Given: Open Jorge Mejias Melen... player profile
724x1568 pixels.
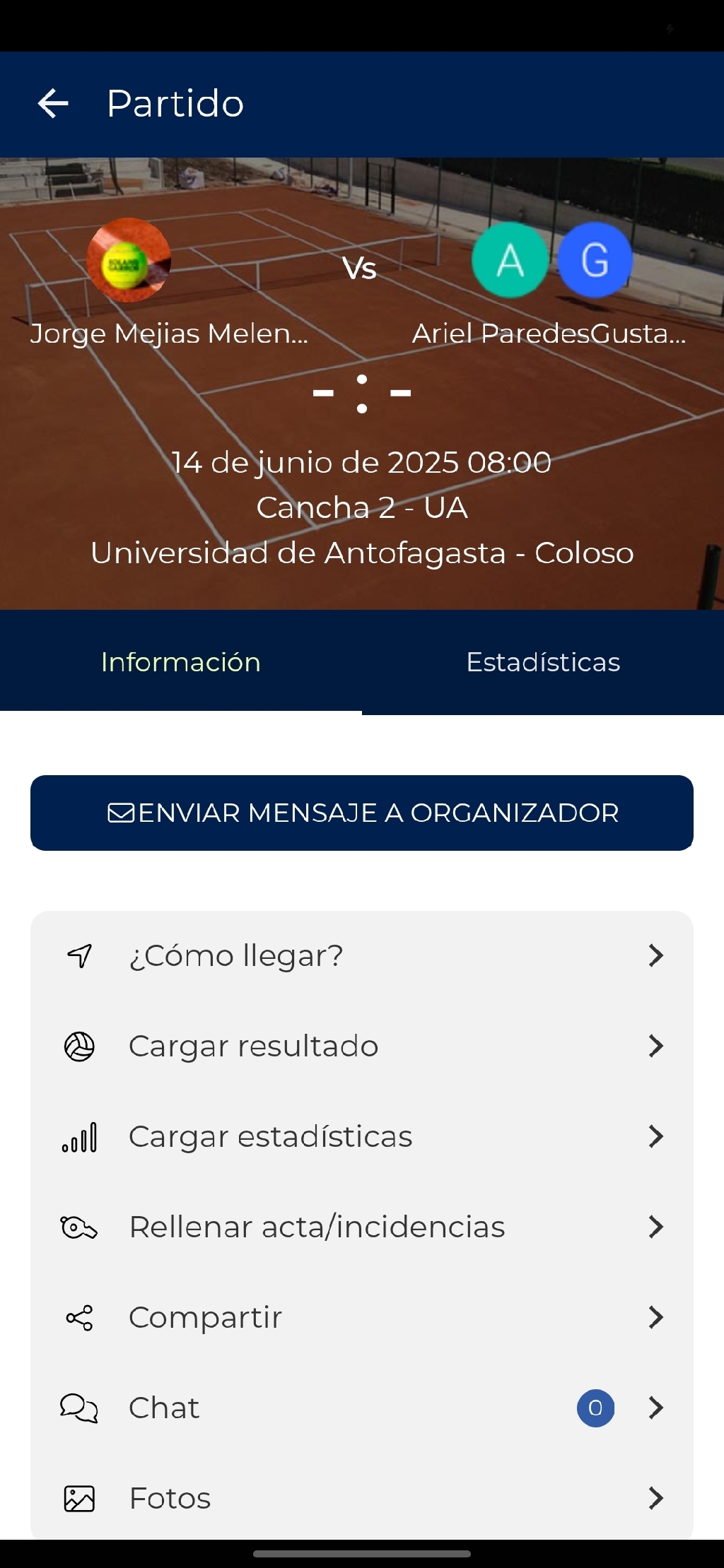Looking at the screenshot, I should [129, 261].
